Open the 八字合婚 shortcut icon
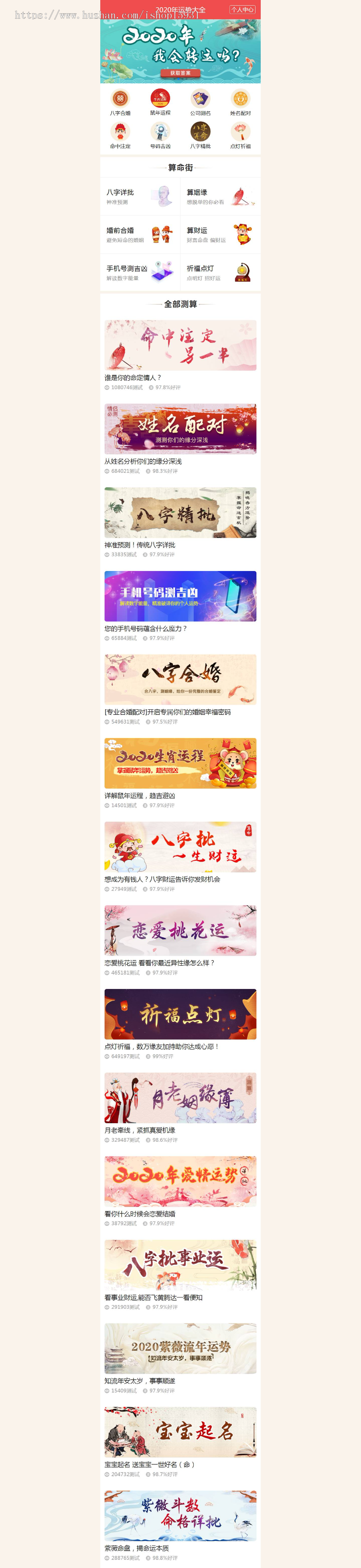Screen dimensions: 361x1568 [x=120, y=102]
